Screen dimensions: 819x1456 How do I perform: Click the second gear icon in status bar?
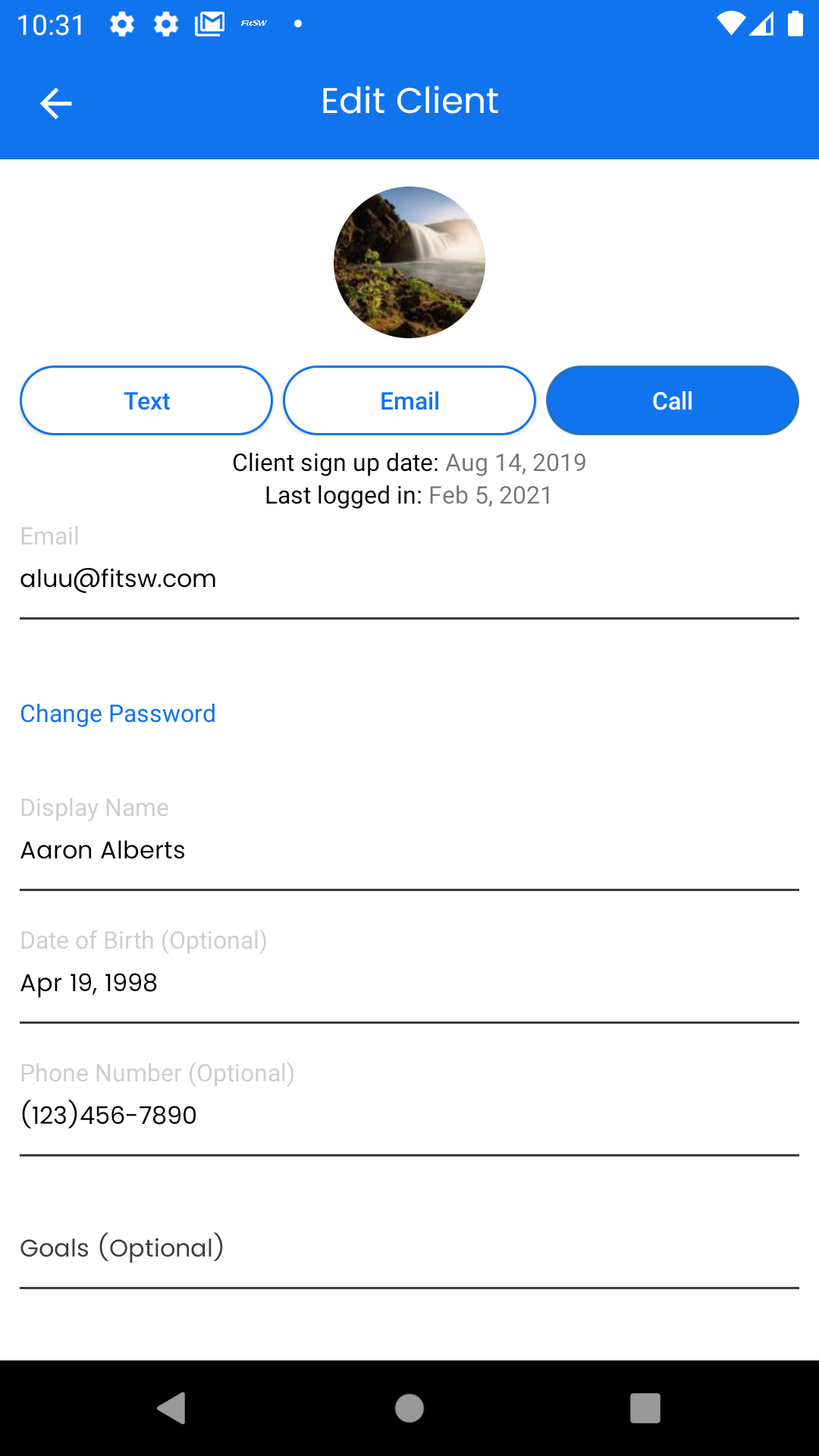[x=165, y=23]
